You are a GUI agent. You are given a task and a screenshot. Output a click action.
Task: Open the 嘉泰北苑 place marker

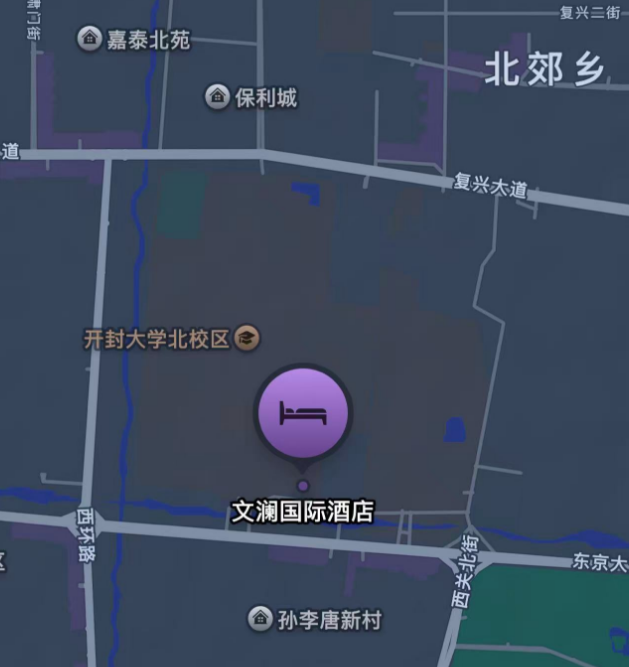(89, 39)
